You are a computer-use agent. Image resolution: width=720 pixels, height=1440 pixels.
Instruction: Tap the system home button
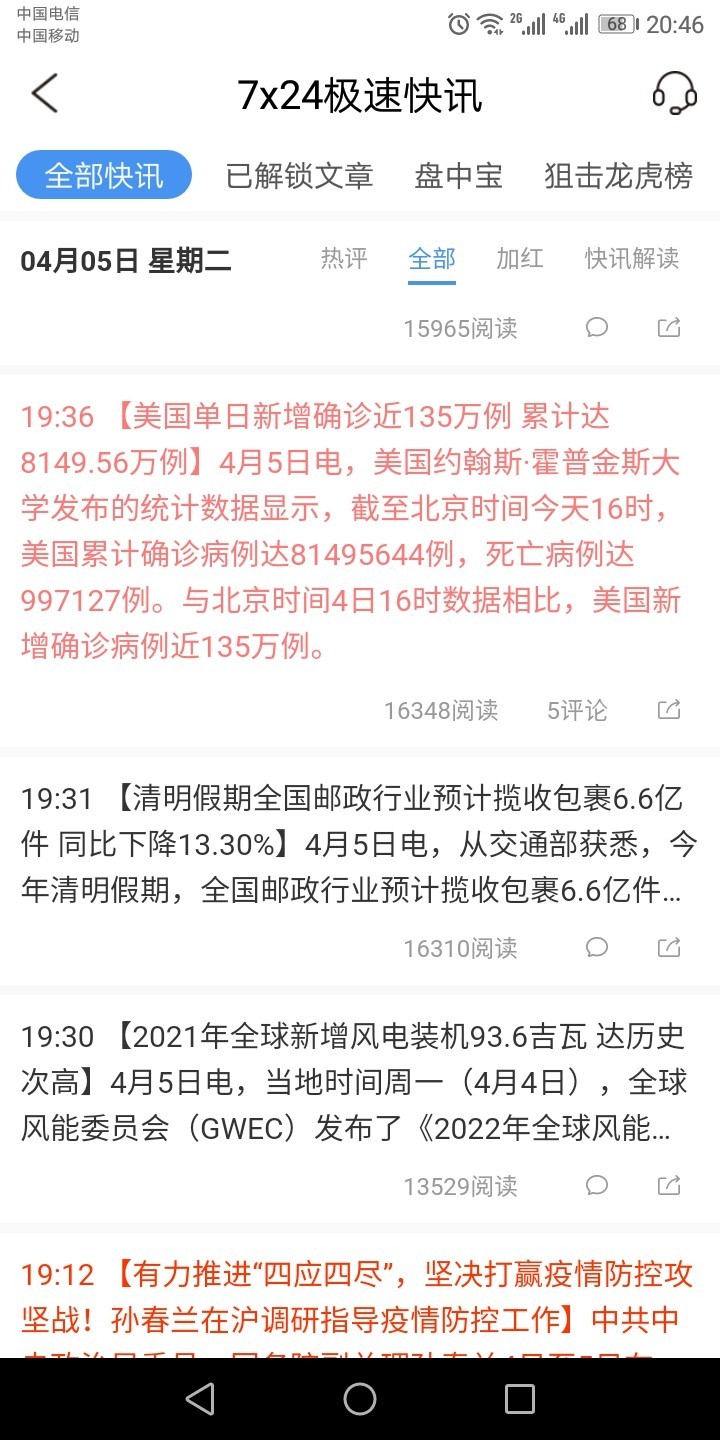pyautogui.click(x=360, y=1399)
